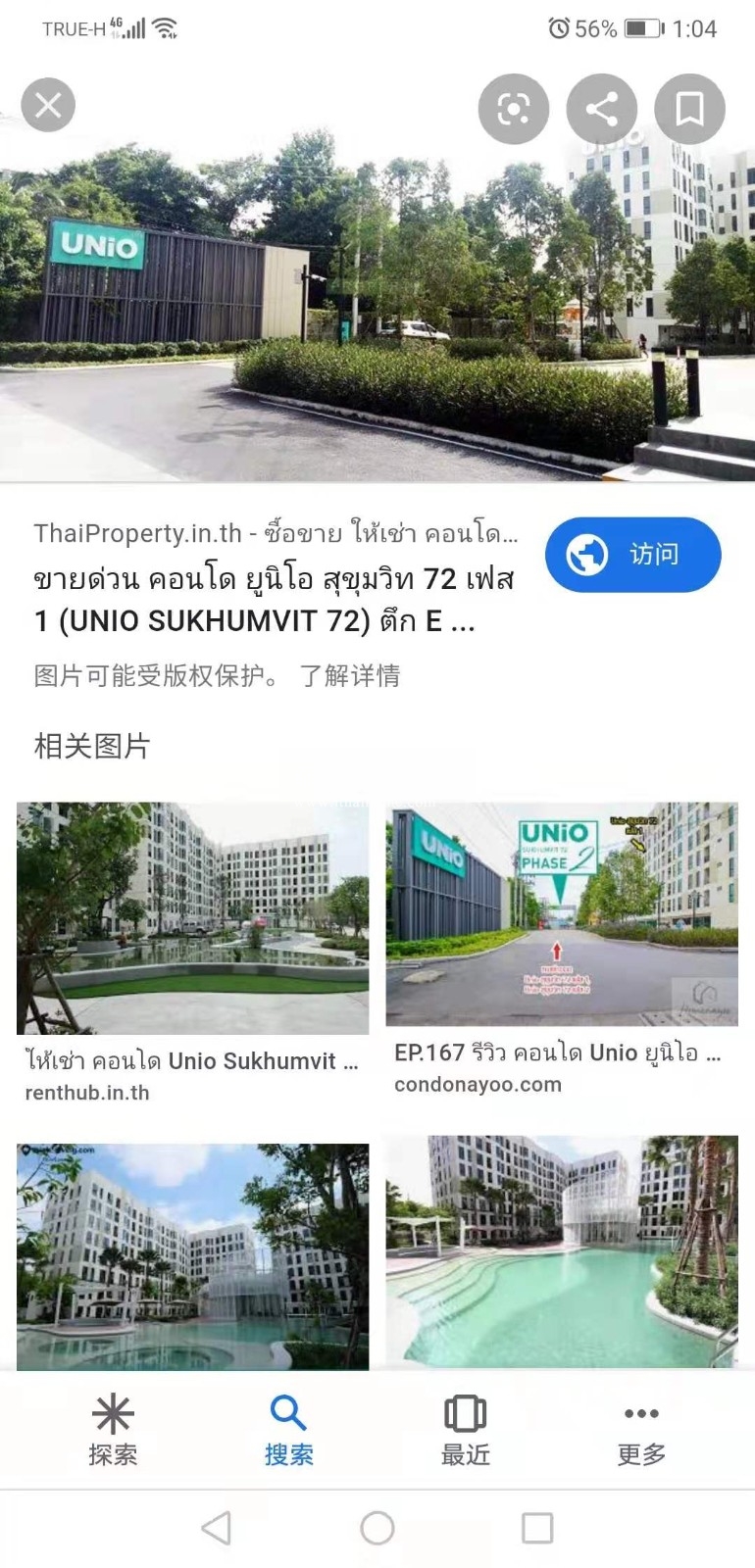Open the ThaiPropery UNIO Sukhumvit 72 listing title
This screenshot has width=755, height=1568.
pyautogui.click(x=275, y=600)
